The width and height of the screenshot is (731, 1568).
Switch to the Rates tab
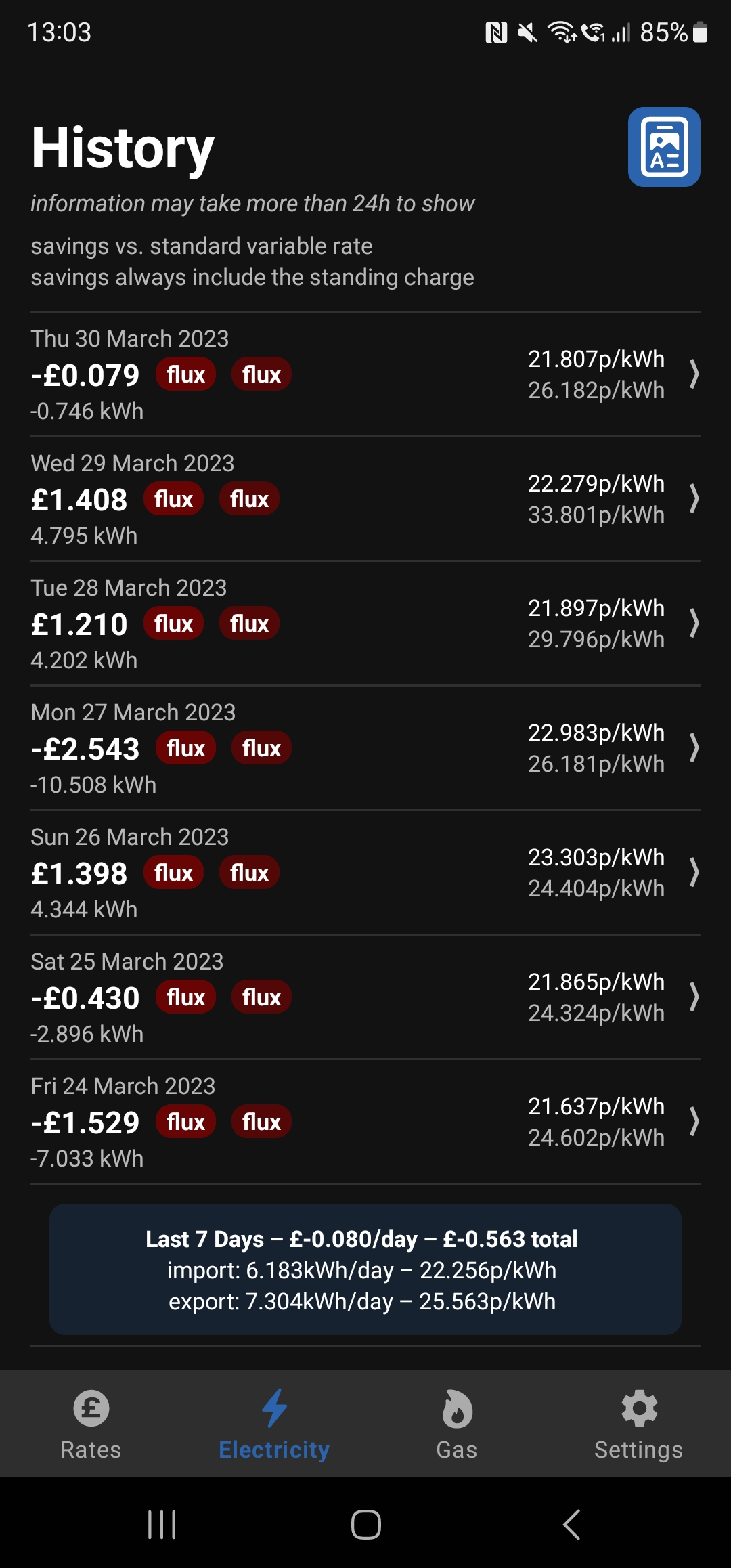(91, 1424)
